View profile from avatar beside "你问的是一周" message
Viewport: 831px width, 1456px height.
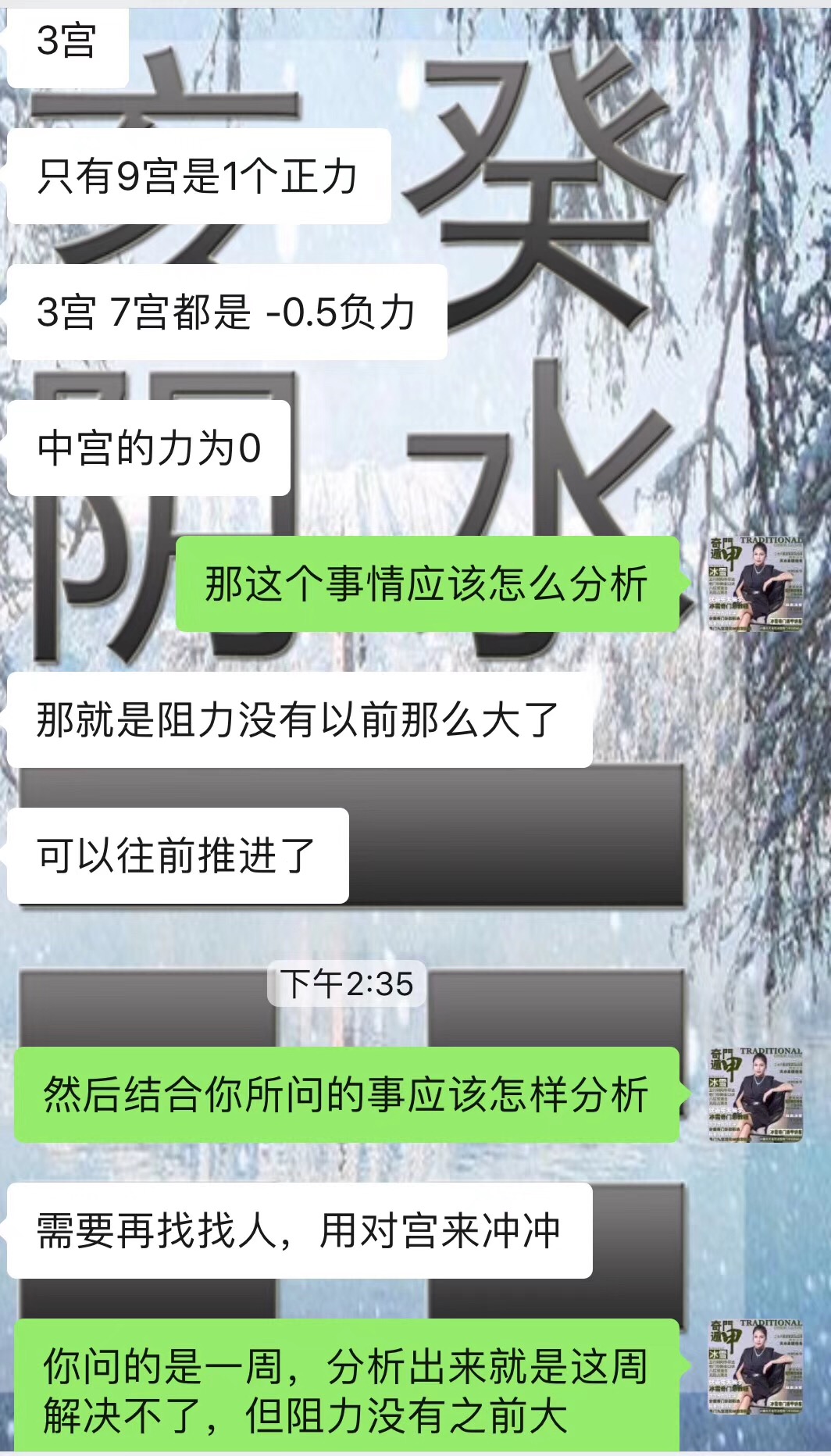[x=755, y=1367]
